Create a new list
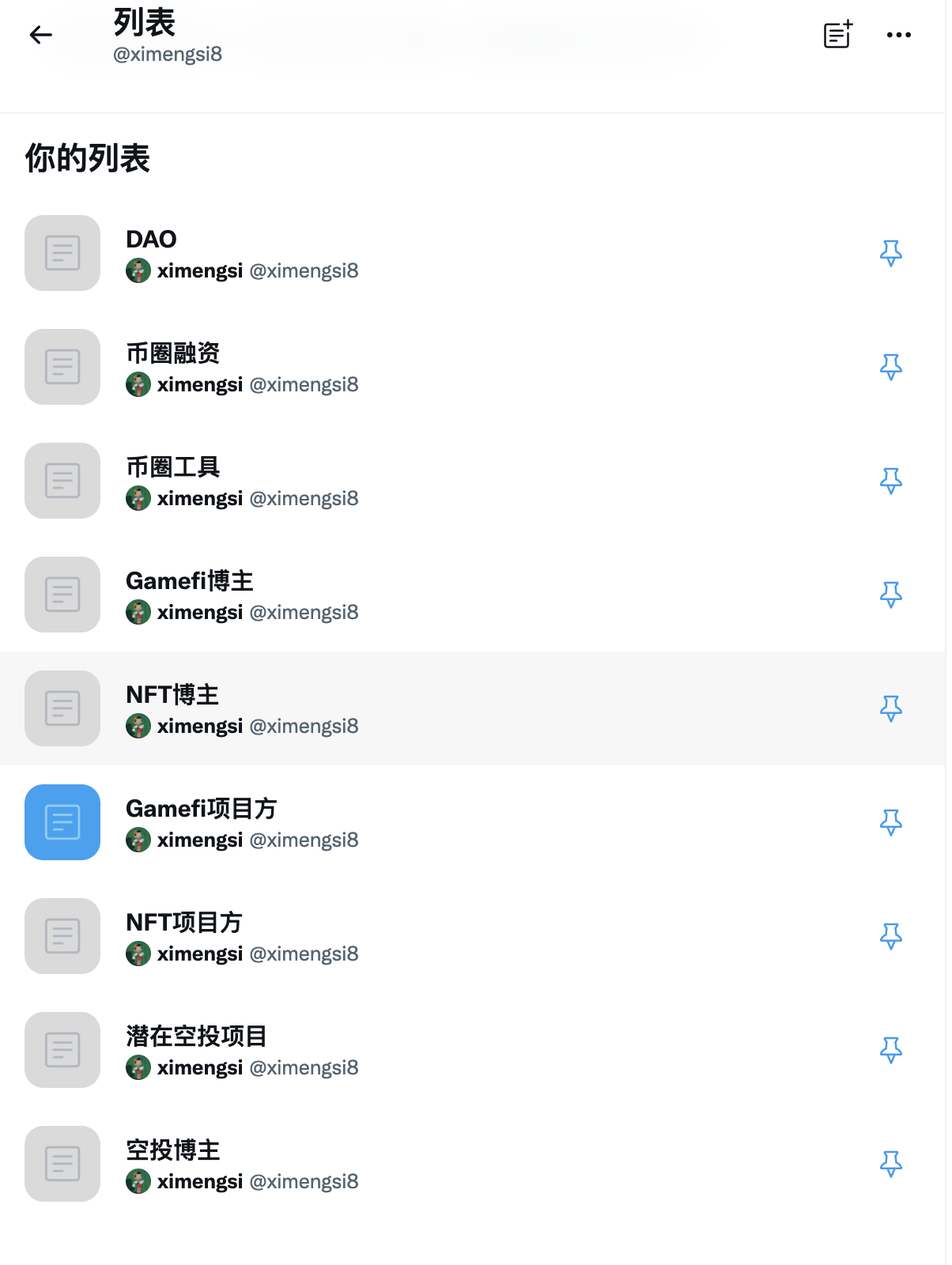The height and width of the screenshot is (1265, 952). pos(837,35)
